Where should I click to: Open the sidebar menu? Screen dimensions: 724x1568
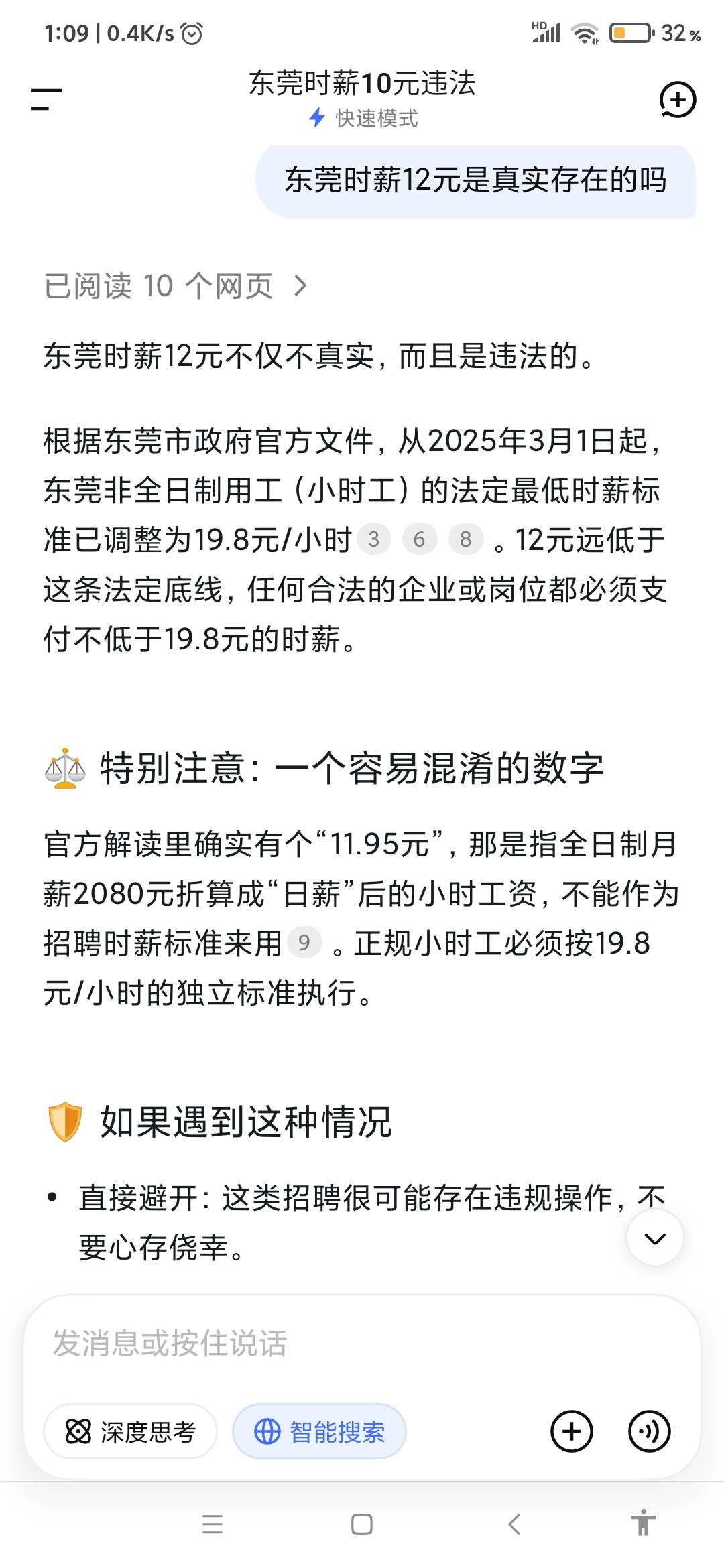click(x=46, y=100)
